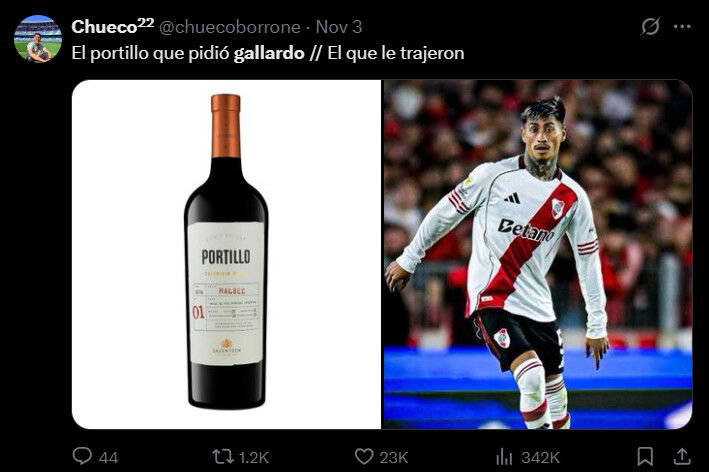Tap the Grok icon beside the date
709x472 pixels.
[650, 27]
